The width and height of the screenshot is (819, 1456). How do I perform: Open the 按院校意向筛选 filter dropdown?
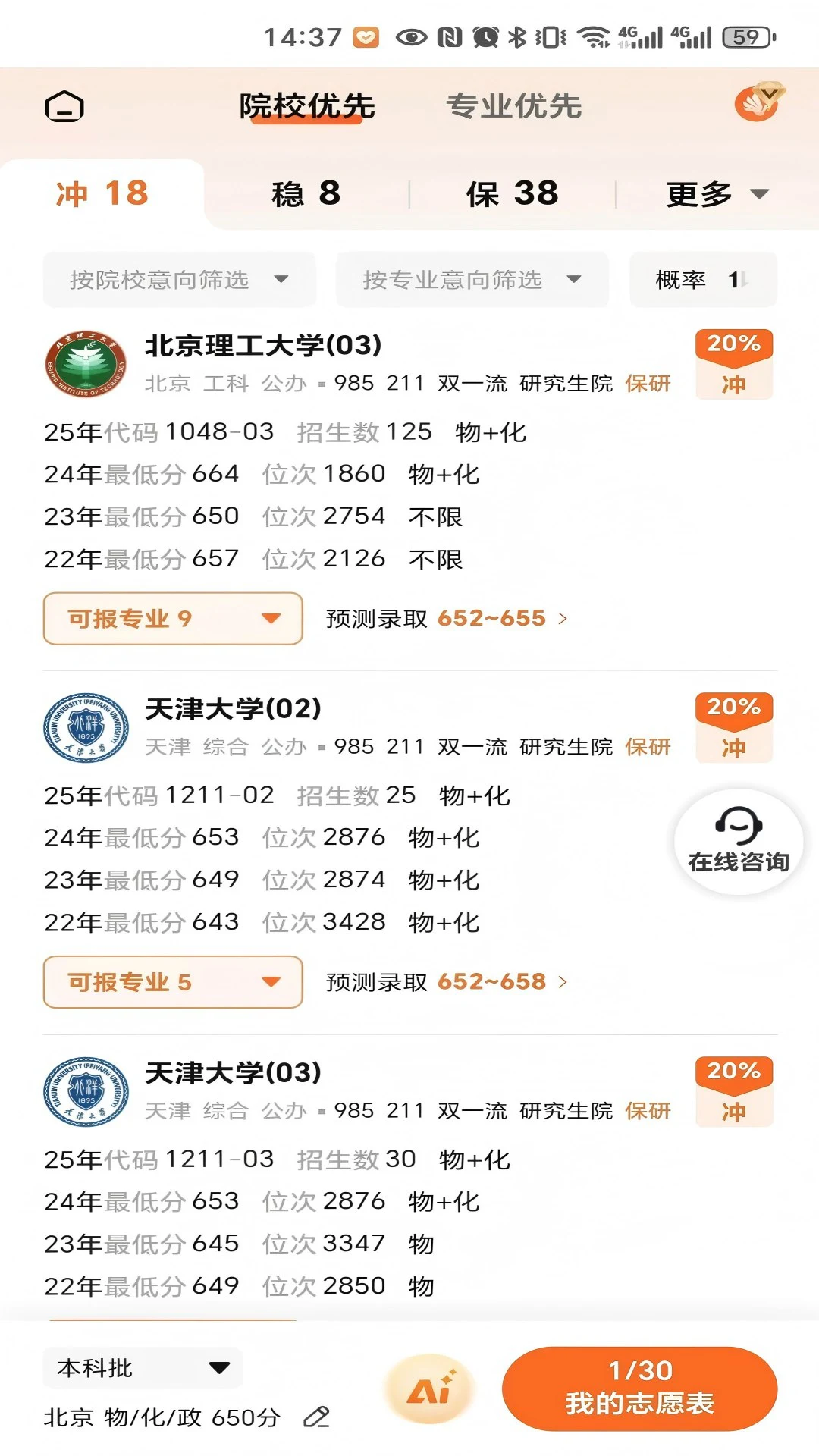(x=179, y=280)
